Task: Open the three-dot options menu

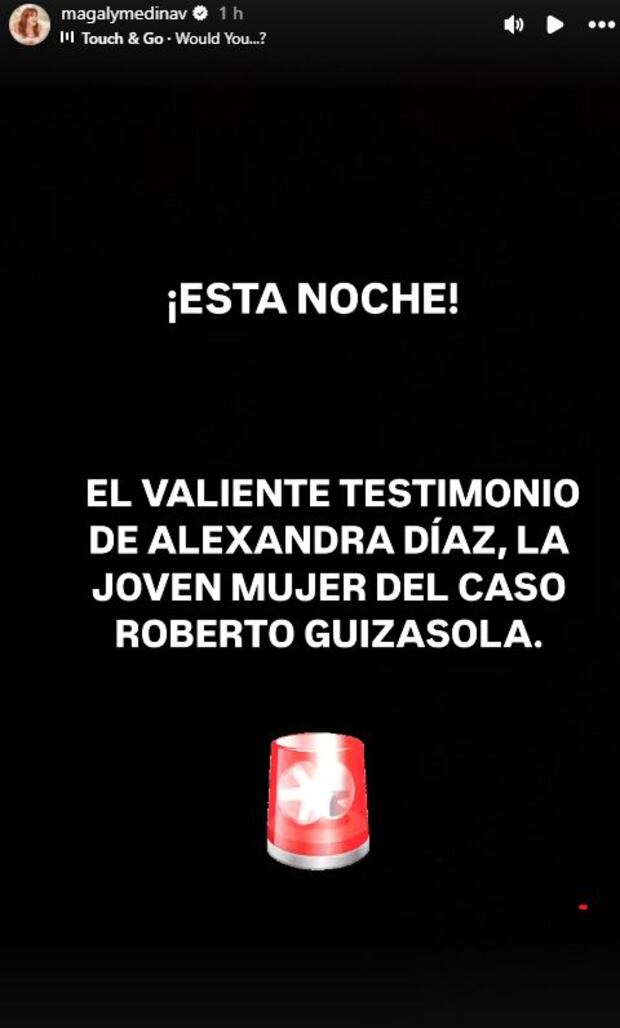Action: tap(601, 25)
